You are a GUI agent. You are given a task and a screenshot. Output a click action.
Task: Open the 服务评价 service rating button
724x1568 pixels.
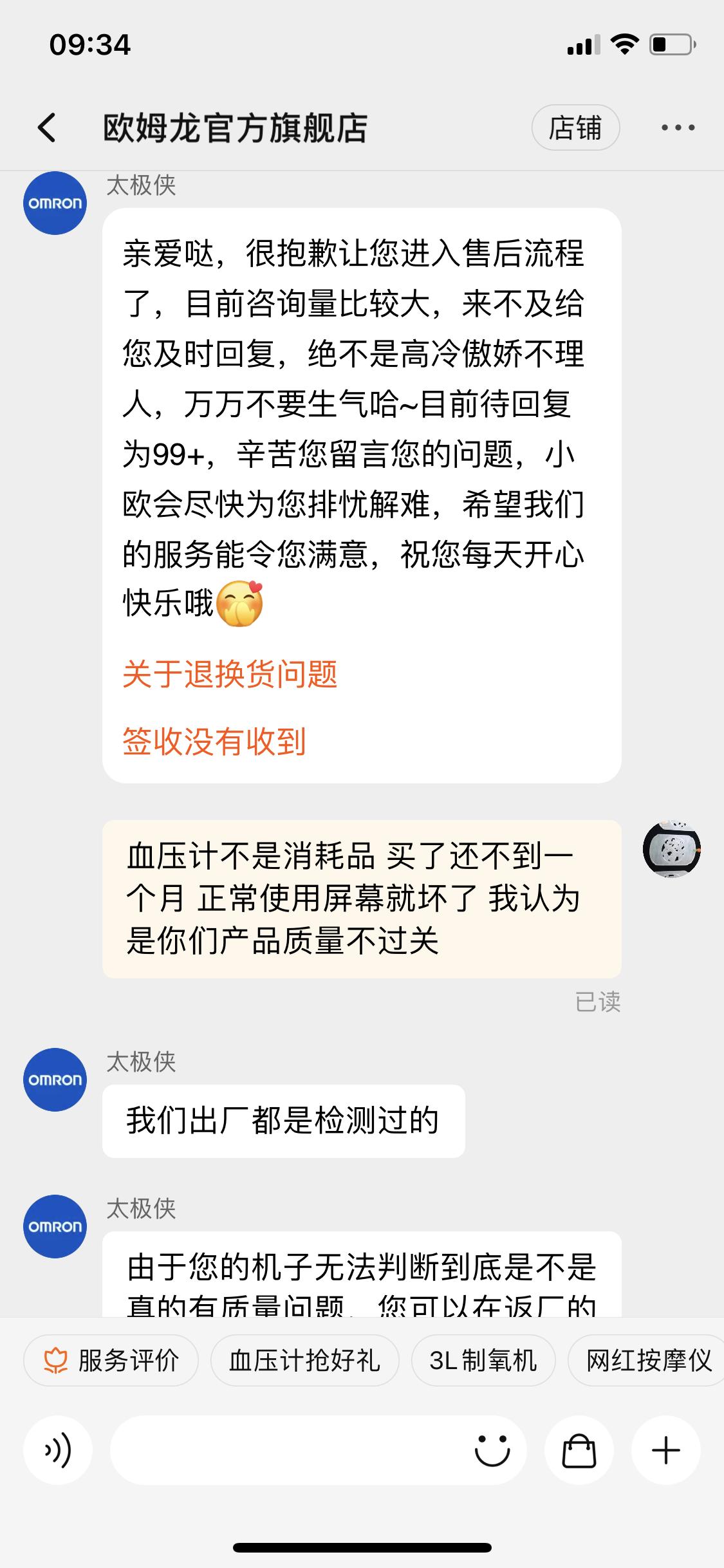coord(110,1360)
